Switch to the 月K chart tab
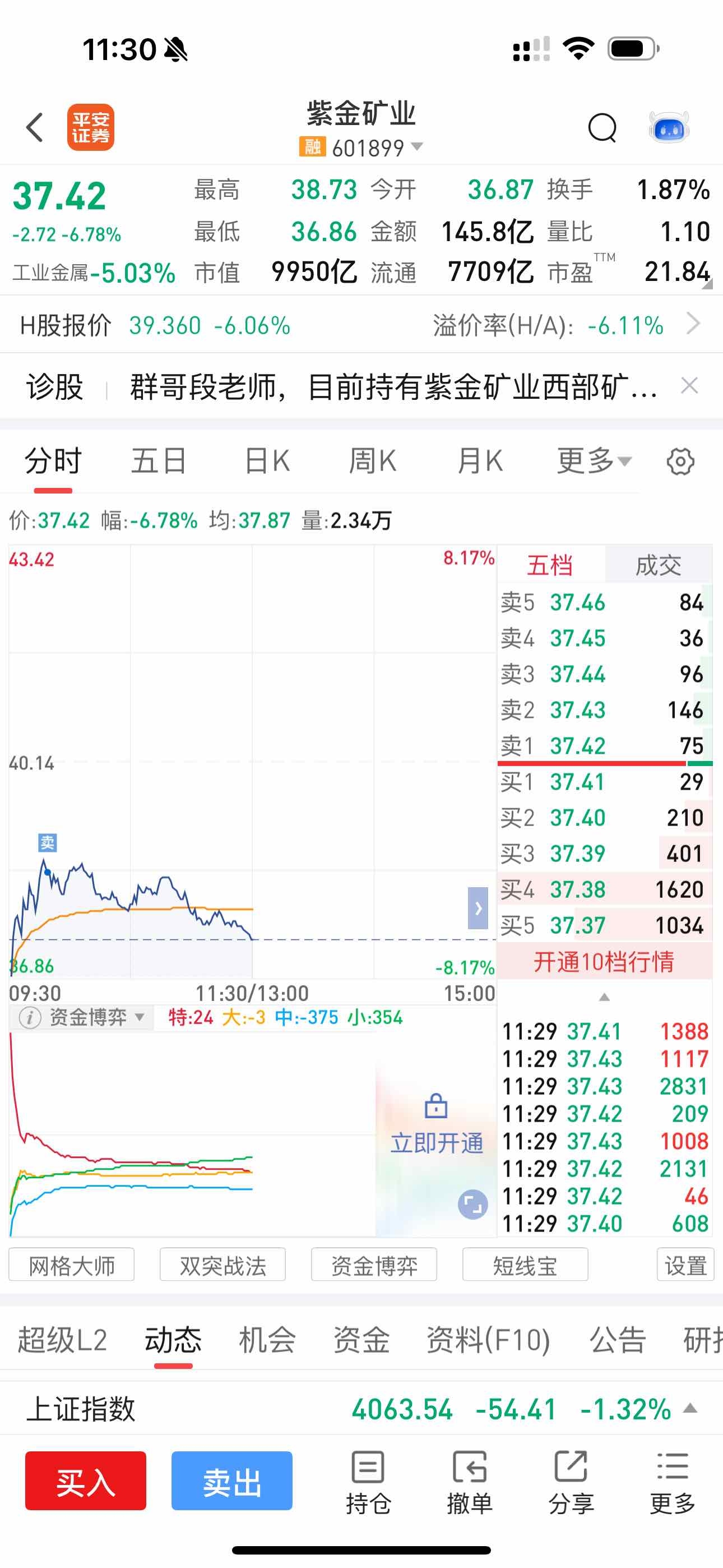The width and height of the screenshot is (723, 1568). click(480, 461)
